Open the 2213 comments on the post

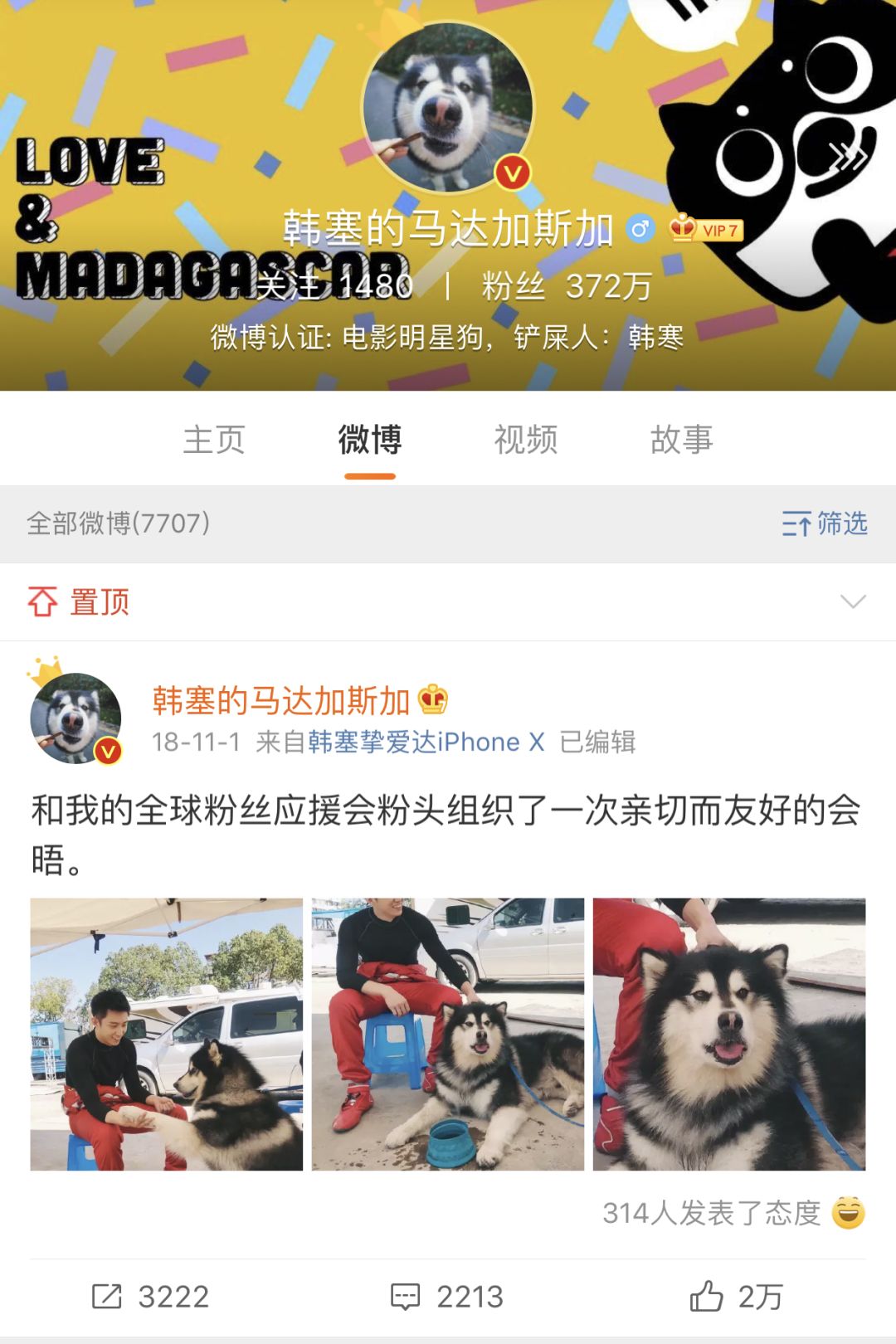tap(448, 1296)
